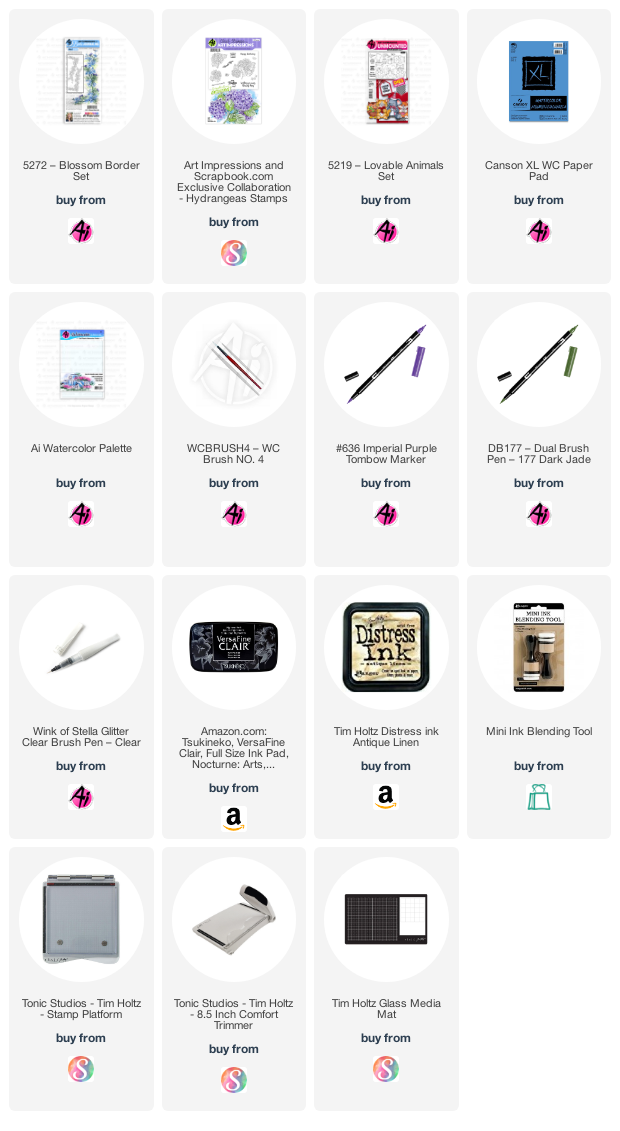The image size is (620, 1131).
Task: Tap the Amazon icon under Distress Ink Antique Linen
Action: tap(386, 796)
